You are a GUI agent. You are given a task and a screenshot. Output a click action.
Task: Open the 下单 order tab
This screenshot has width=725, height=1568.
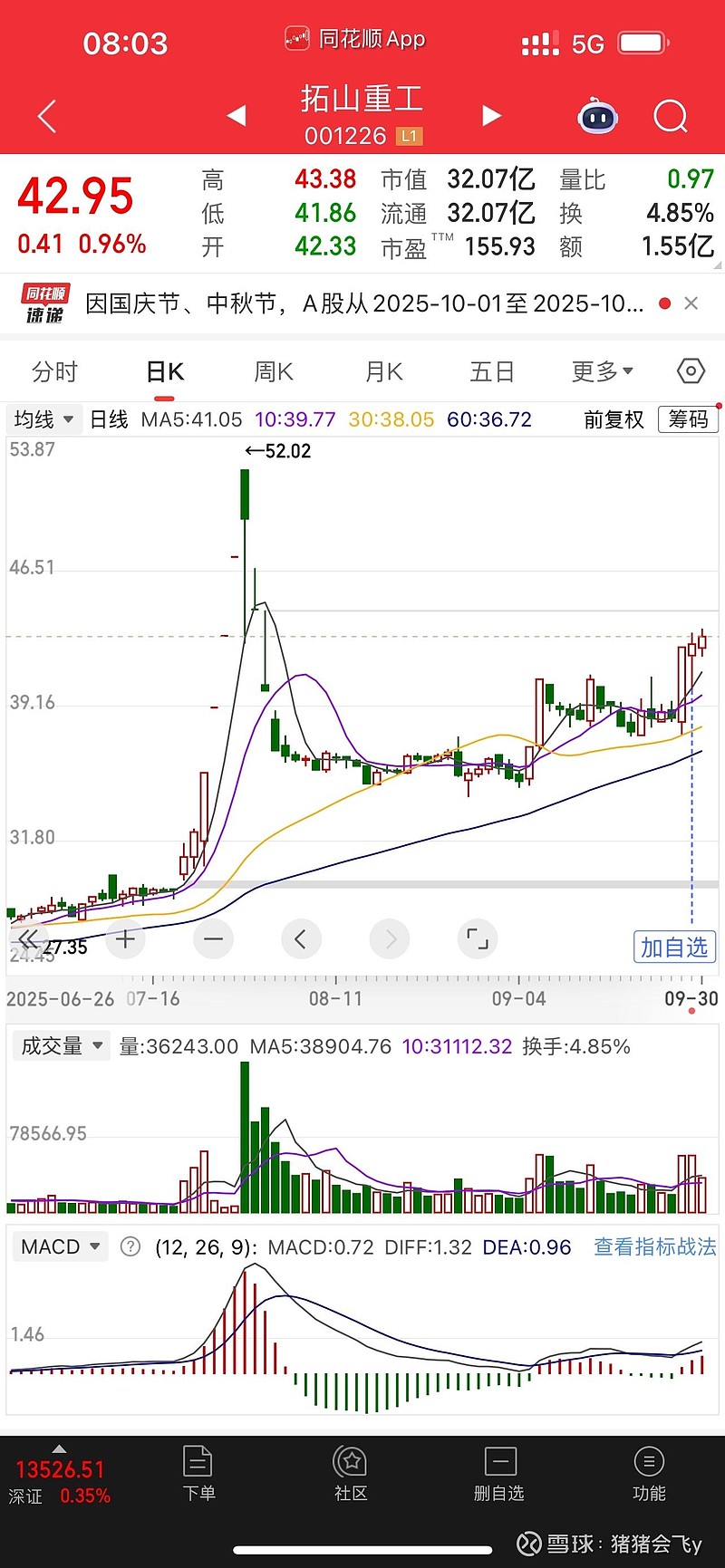pos(198,1474)
